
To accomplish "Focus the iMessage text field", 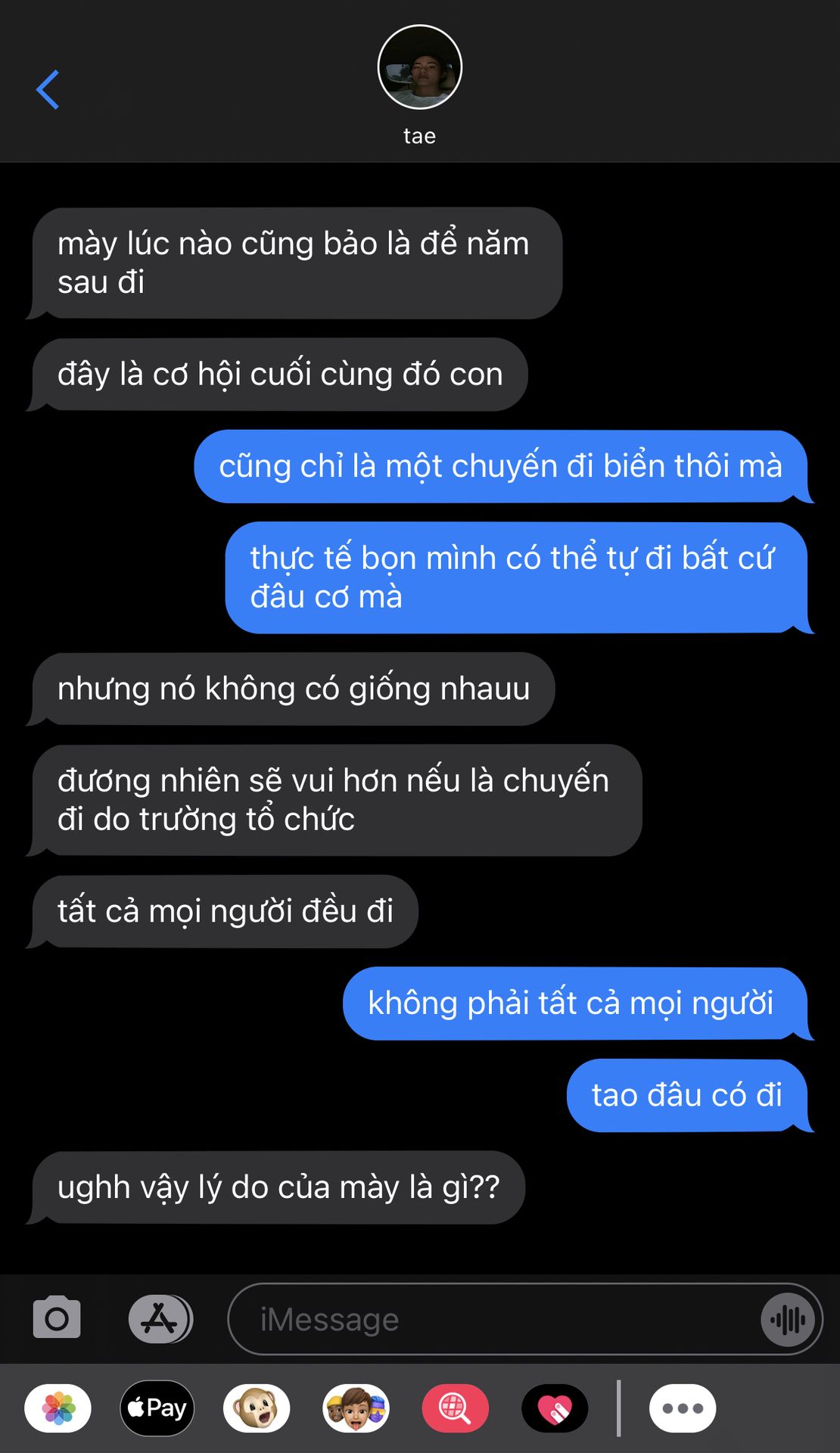I will 492,1319.
